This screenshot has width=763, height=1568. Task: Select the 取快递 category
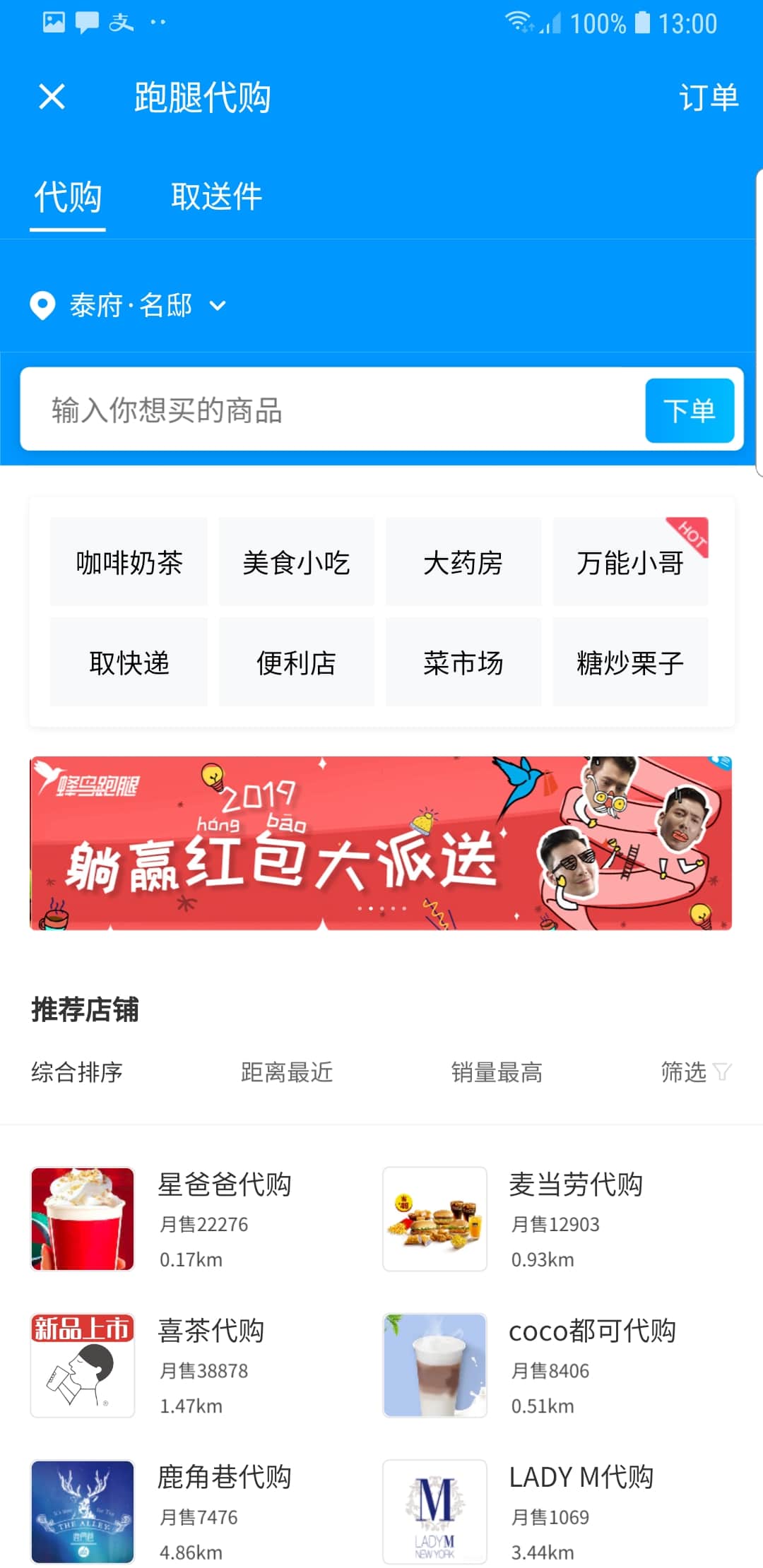[x=129, y=663]
